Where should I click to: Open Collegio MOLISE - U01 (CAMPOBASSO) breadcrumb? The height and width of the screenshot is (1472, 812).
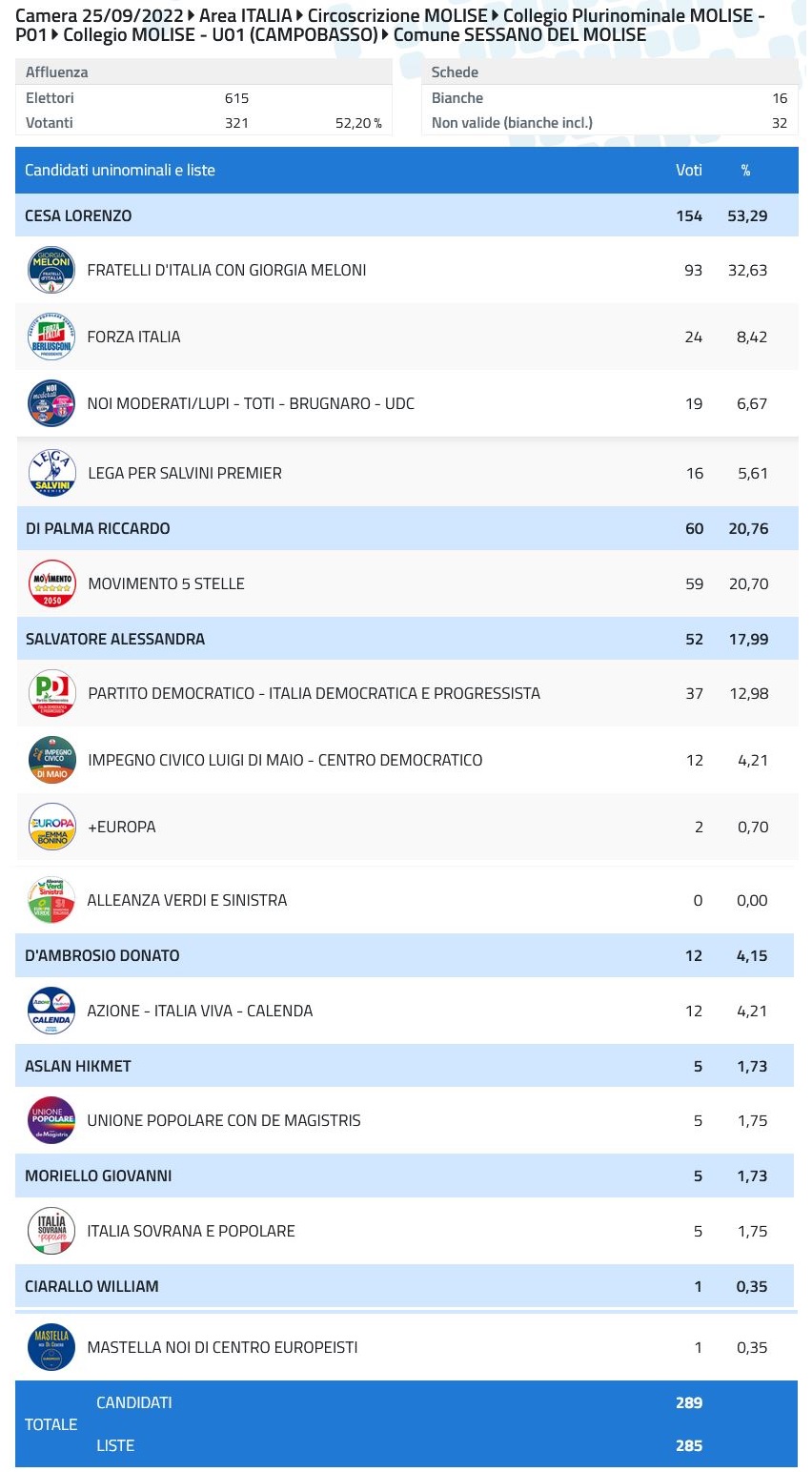tap(220, 35)
